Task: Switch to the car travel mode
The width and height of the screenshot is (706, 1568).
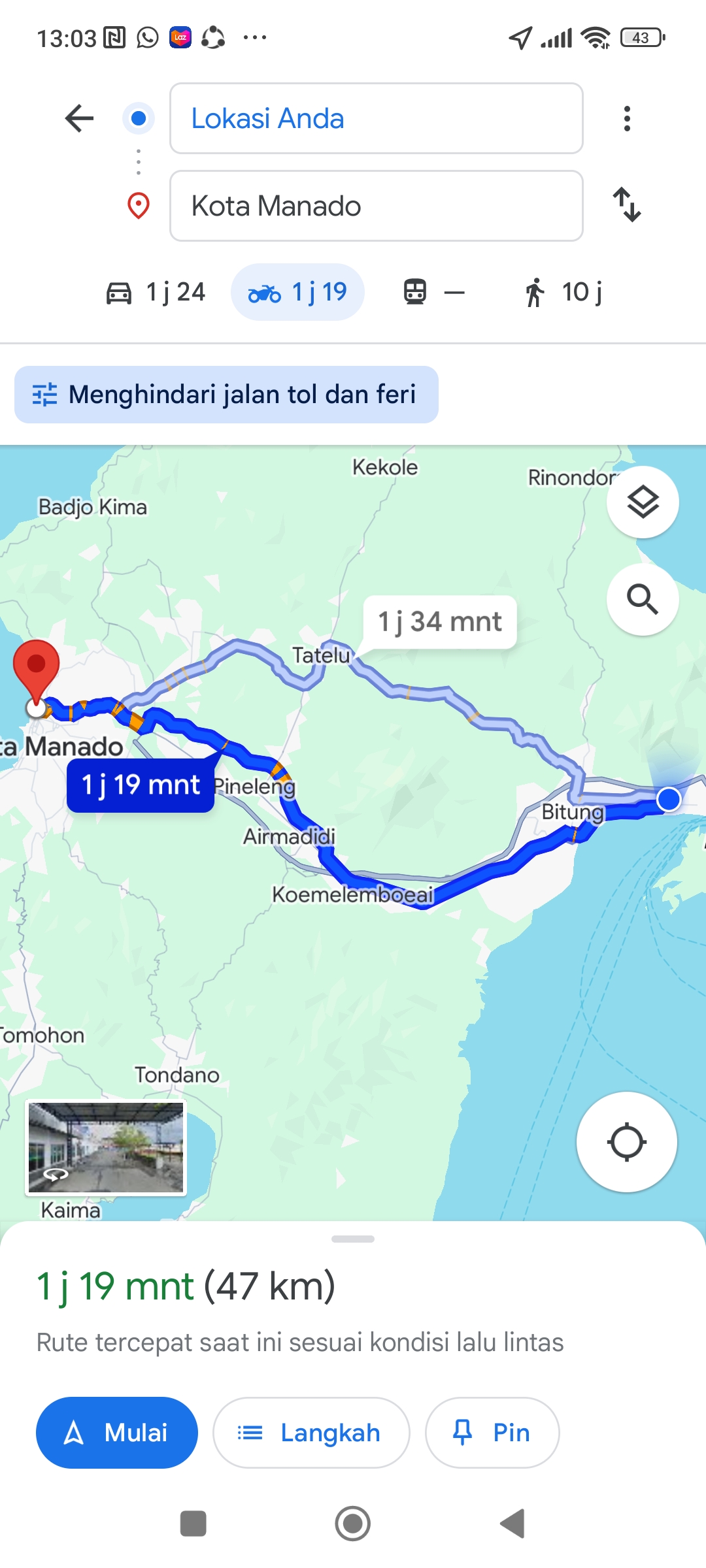Action: 156,292
